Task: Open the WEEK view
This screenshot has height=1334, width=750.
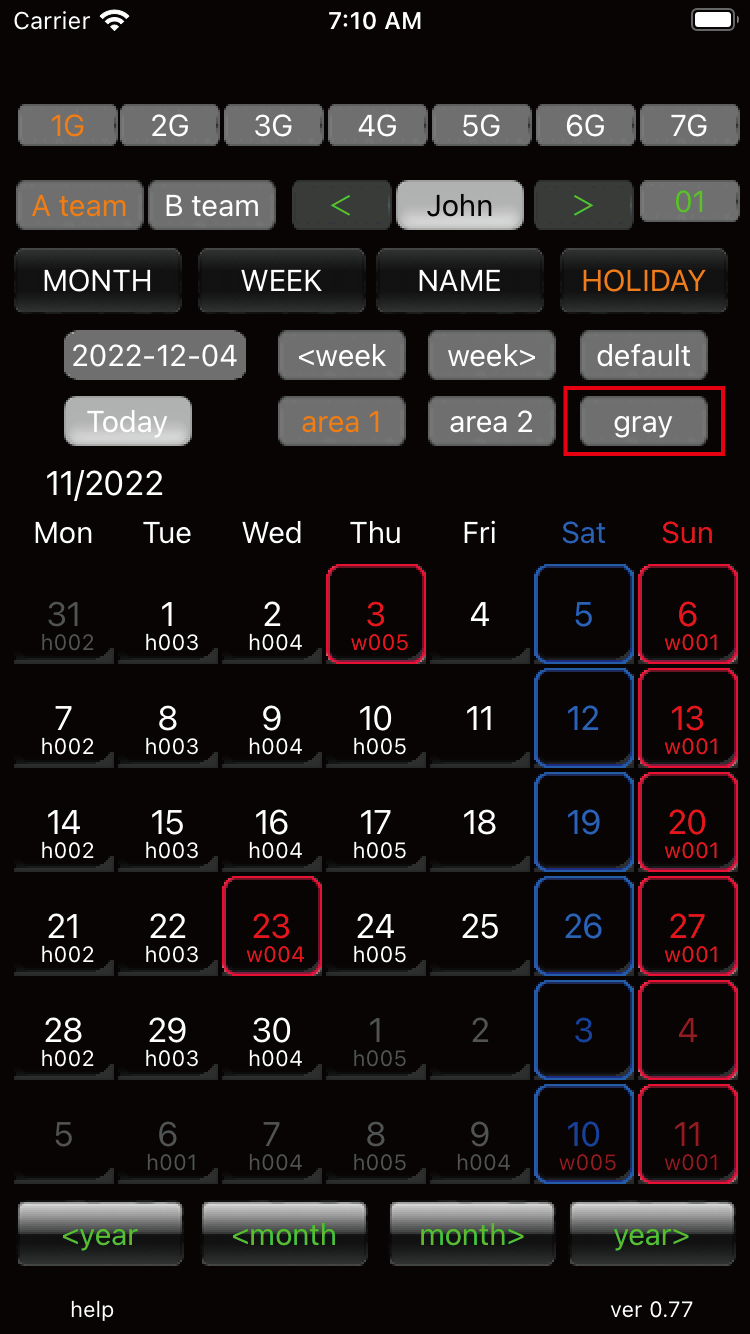Action: coord(281,281)
